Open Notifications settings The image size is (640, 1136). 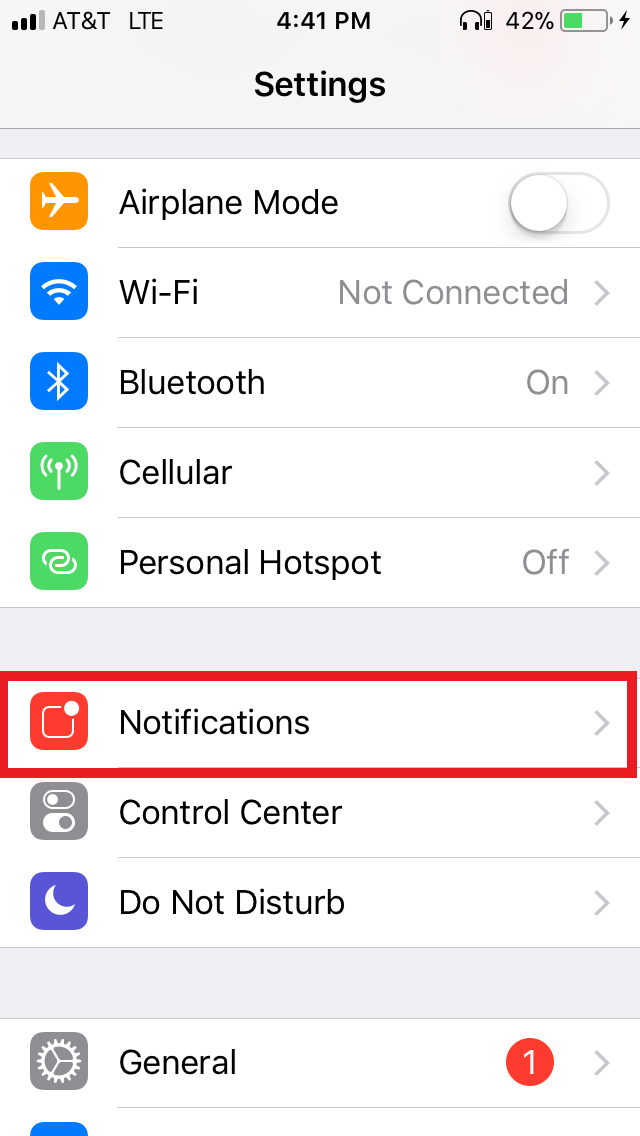click(x=320, y=723)
